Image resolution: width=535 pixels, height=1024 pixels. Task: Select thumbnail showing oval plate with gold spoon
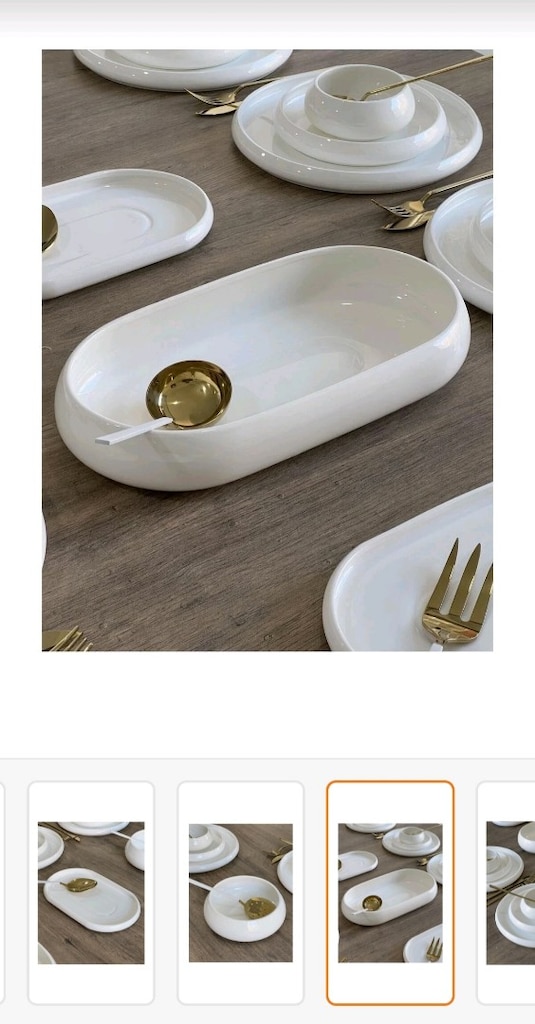point(91,893)
